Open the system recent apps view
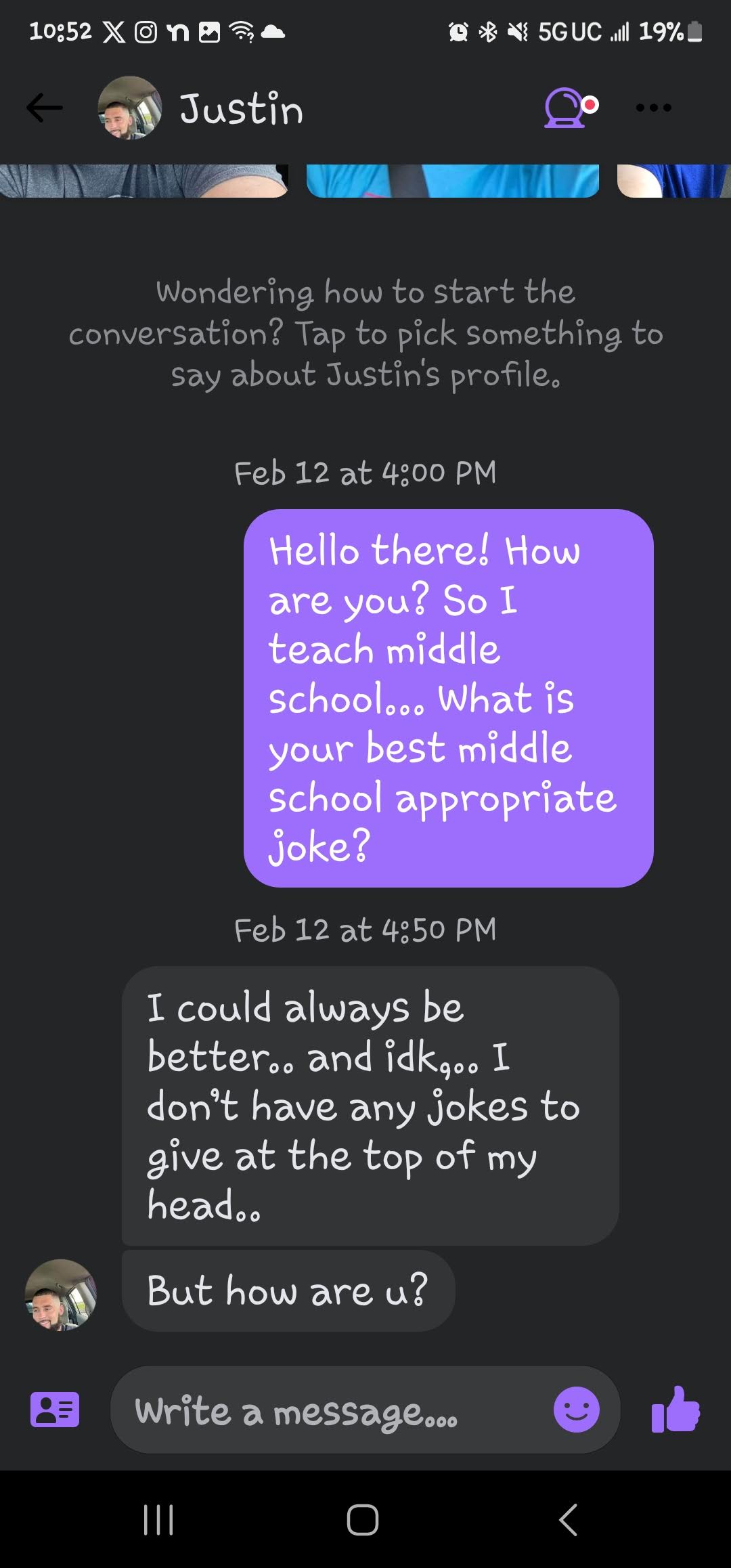The image size is (731, 1568). [x=159, y=1520]
